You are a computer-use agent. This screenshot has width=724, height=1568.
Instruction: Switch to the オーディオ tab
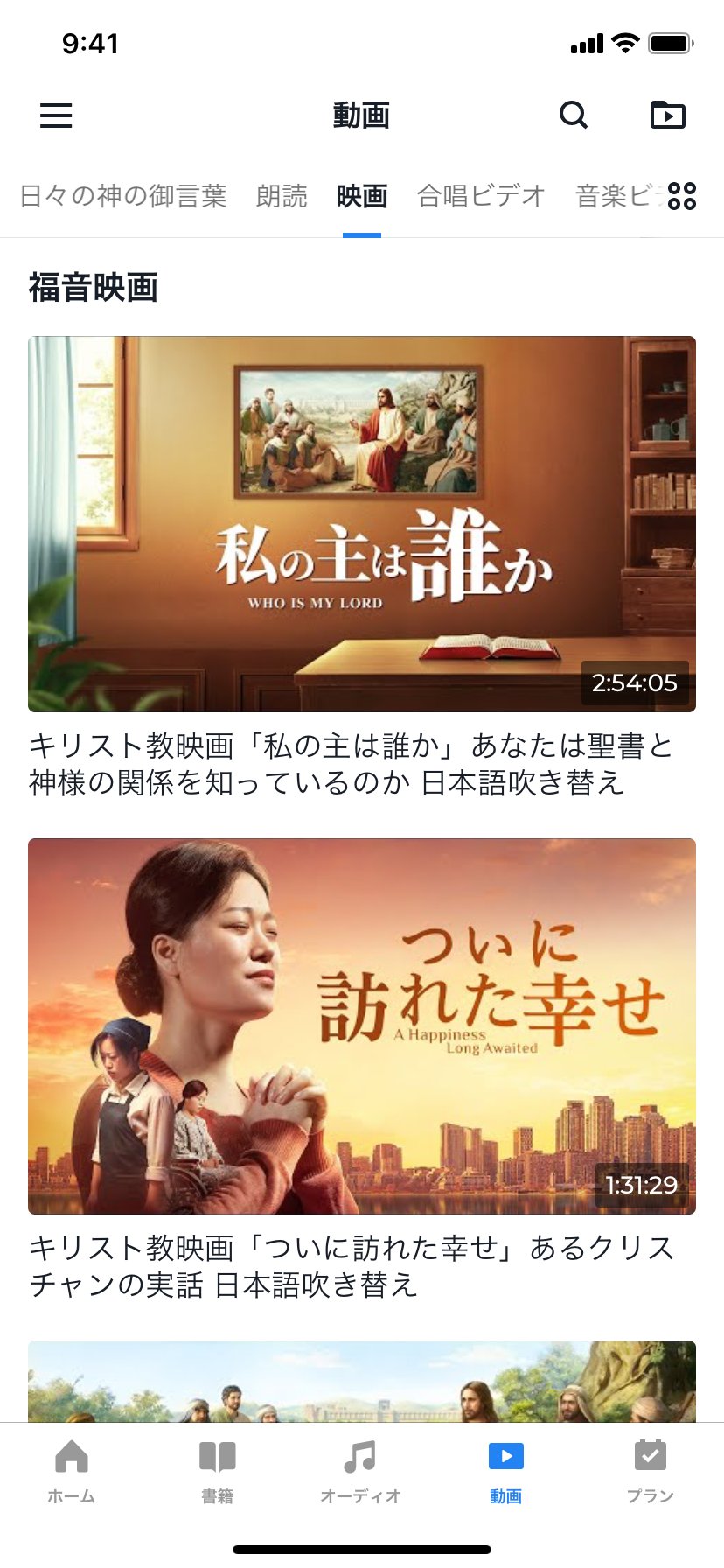click(360, 1472)
